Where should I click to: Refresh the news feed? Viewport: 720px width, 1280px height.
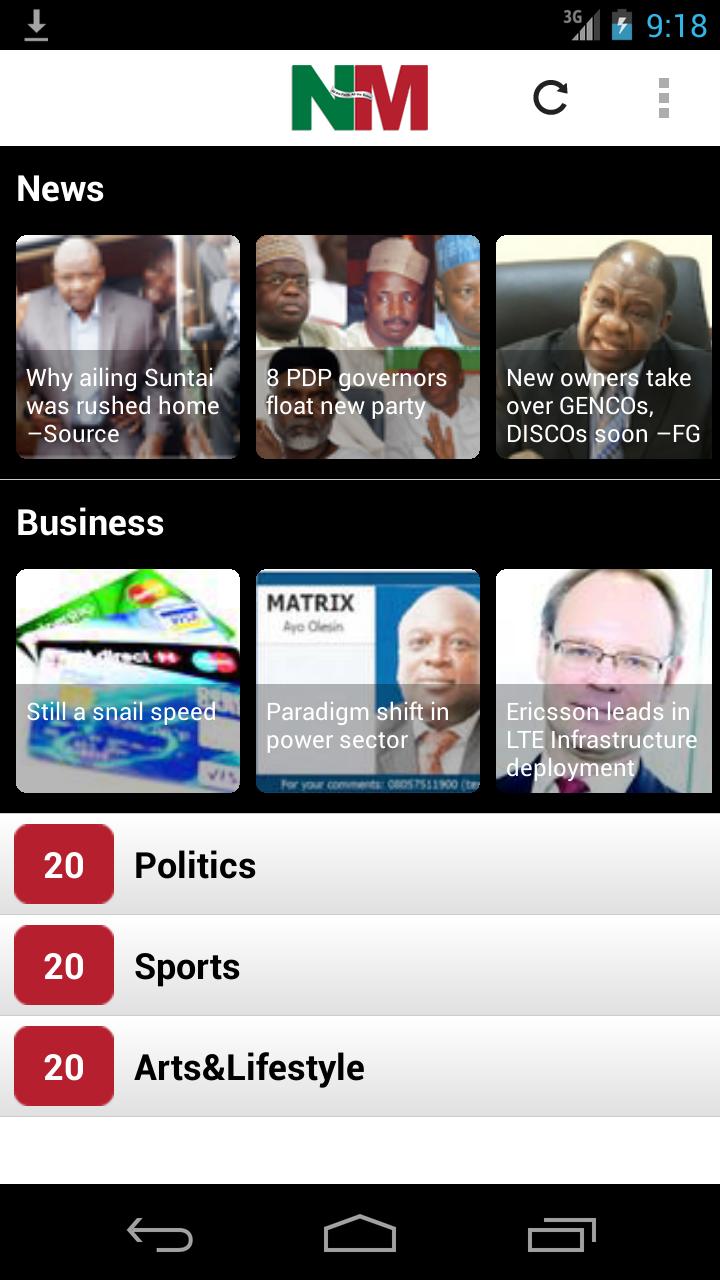pyautogui.click(x=550, y=98)
